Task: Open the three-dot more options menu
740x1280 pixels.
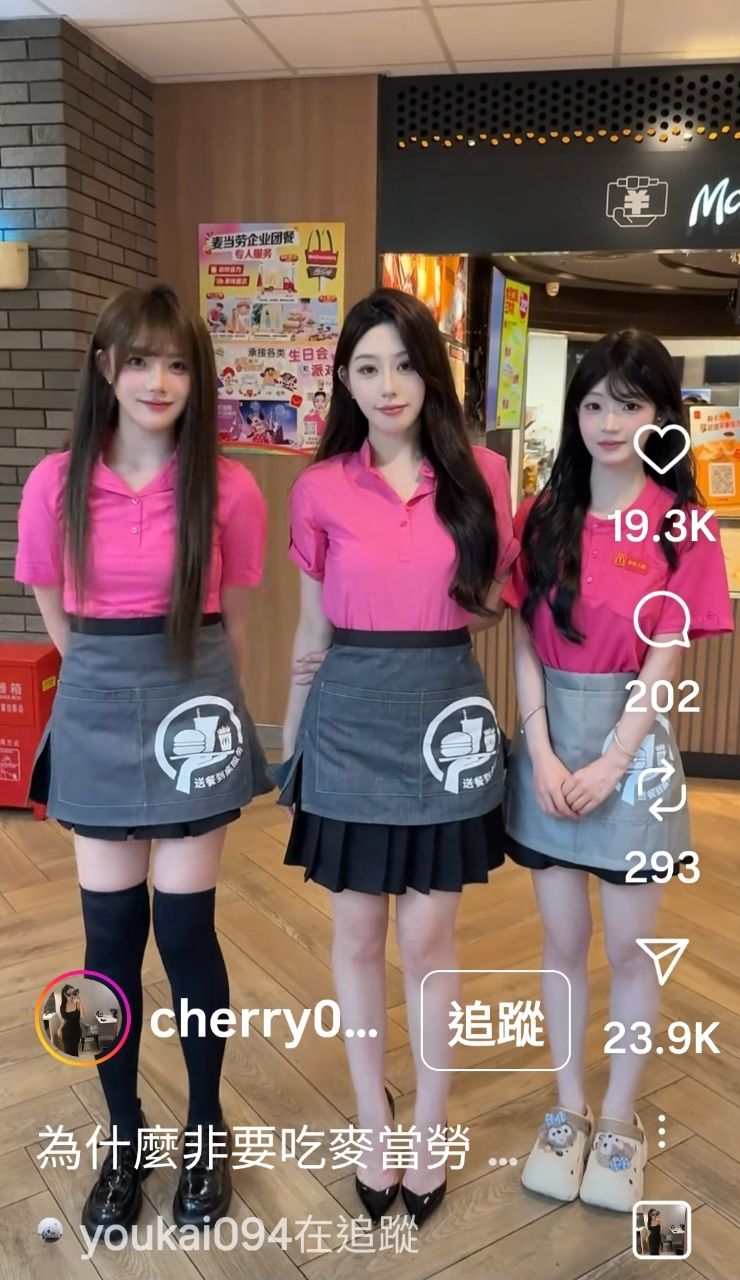Action: (661, 1131)
